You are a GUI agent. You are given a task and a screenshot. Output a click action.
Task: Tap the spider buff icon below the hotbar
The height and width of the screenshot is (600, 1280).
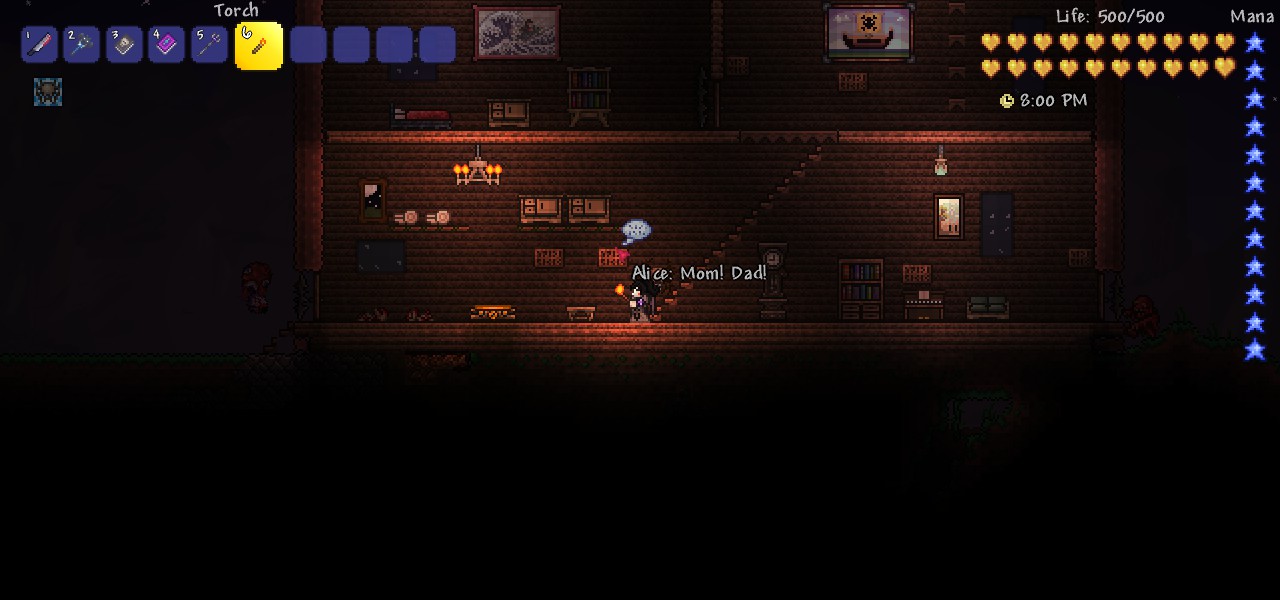(48, 92)
